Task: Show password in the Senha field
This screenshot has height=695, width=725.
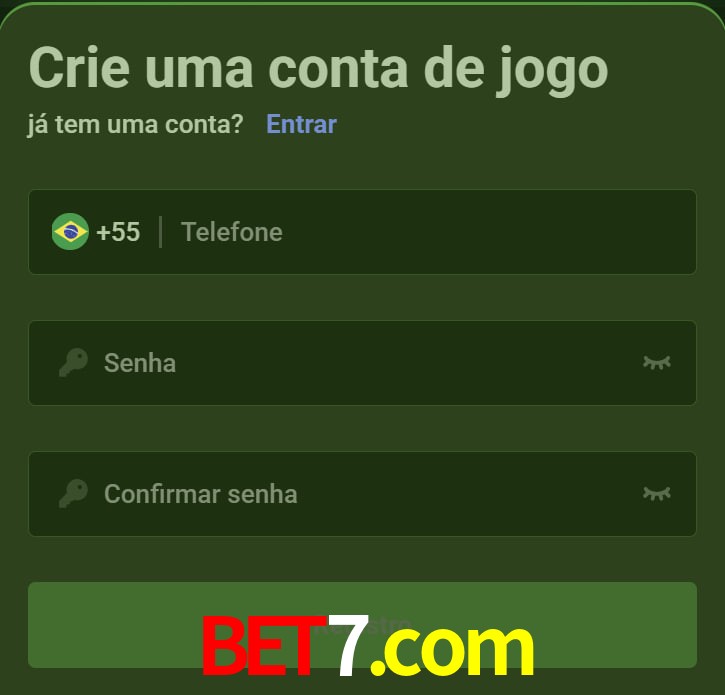Action: [656, 362]
